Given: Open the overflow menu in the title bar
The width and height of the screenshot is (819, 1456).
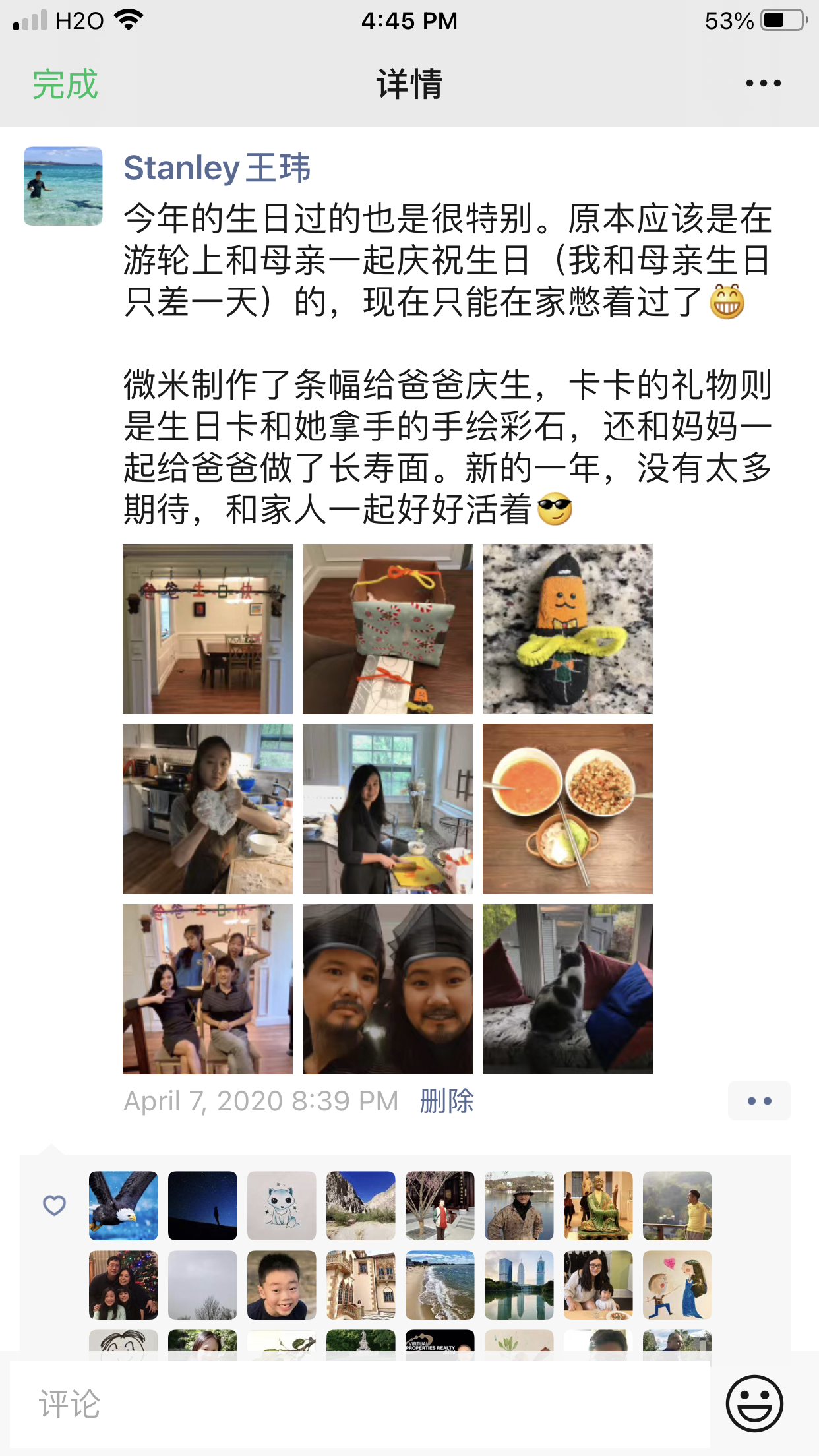Looking at the screenshot, I should 763,84.
